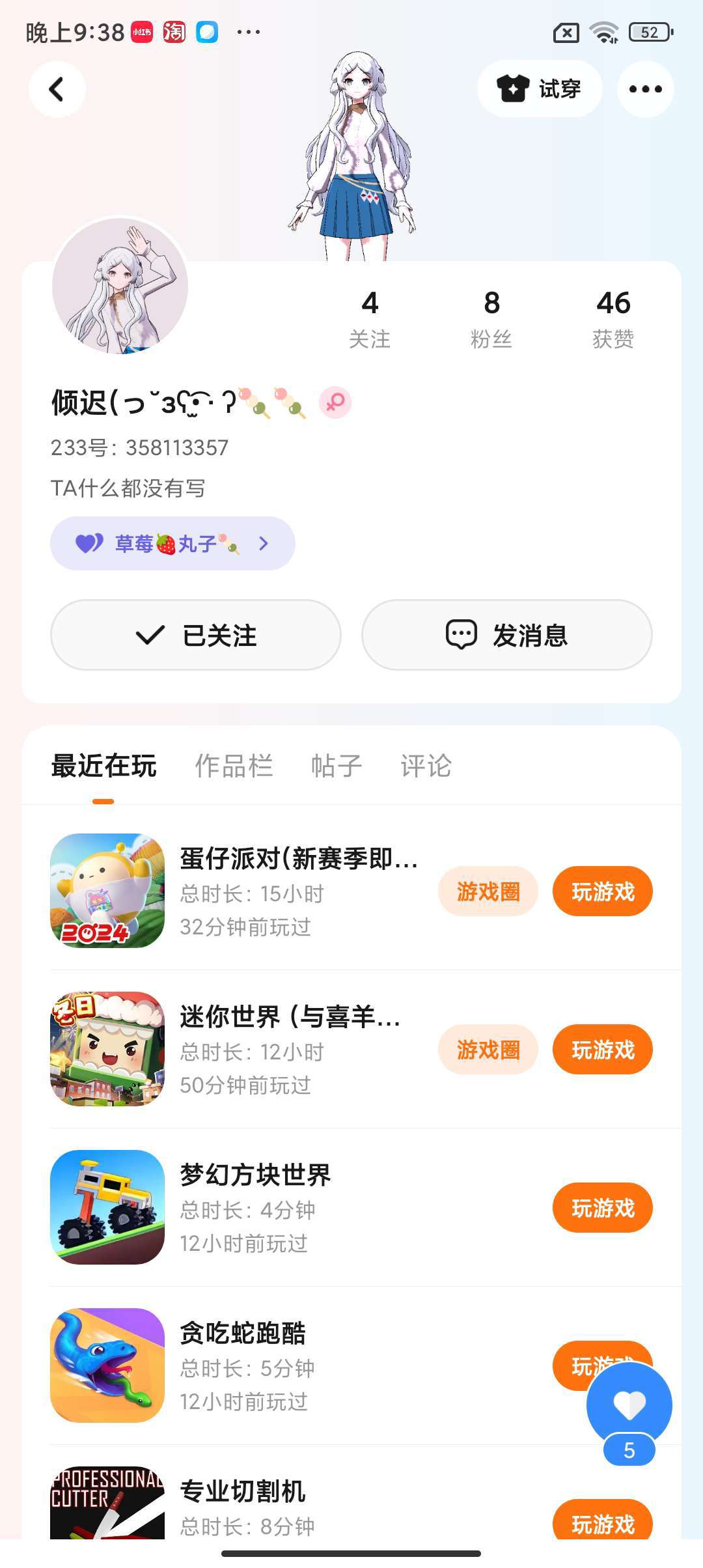Play 蛋仔派对 with 玩游戏 button

click(602, 891)
